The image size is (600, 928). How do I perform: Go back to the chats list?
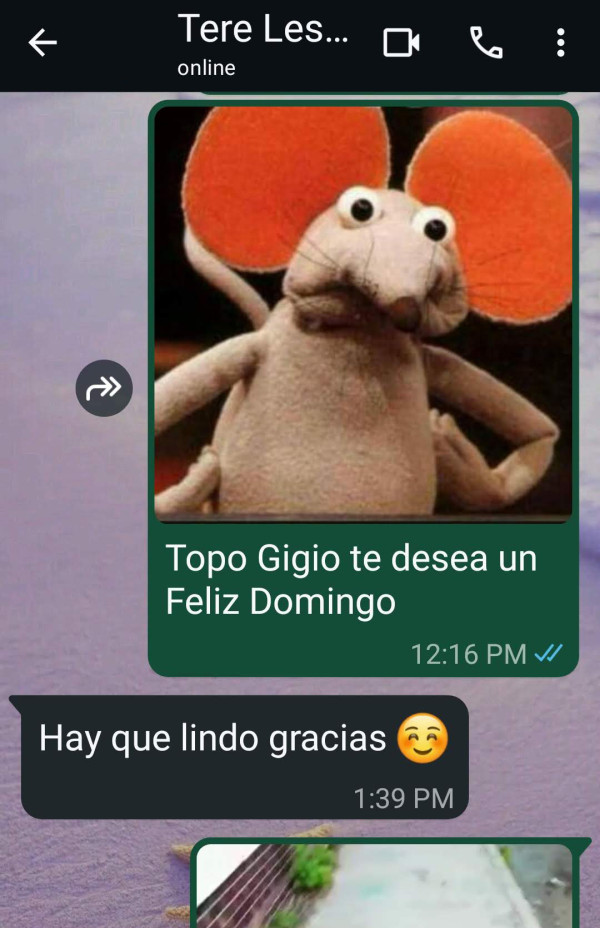tap(42, 43)
